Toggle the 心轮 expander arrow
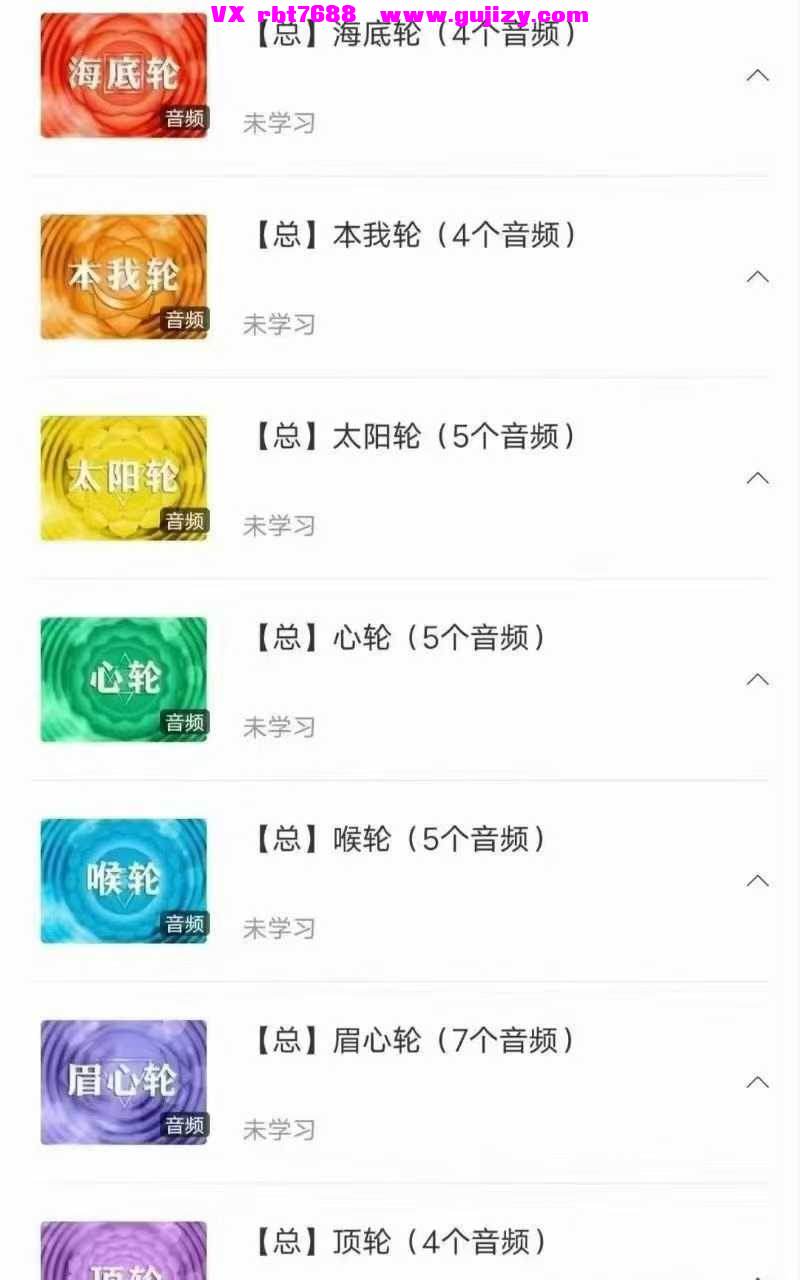 [x=758, y=679]
